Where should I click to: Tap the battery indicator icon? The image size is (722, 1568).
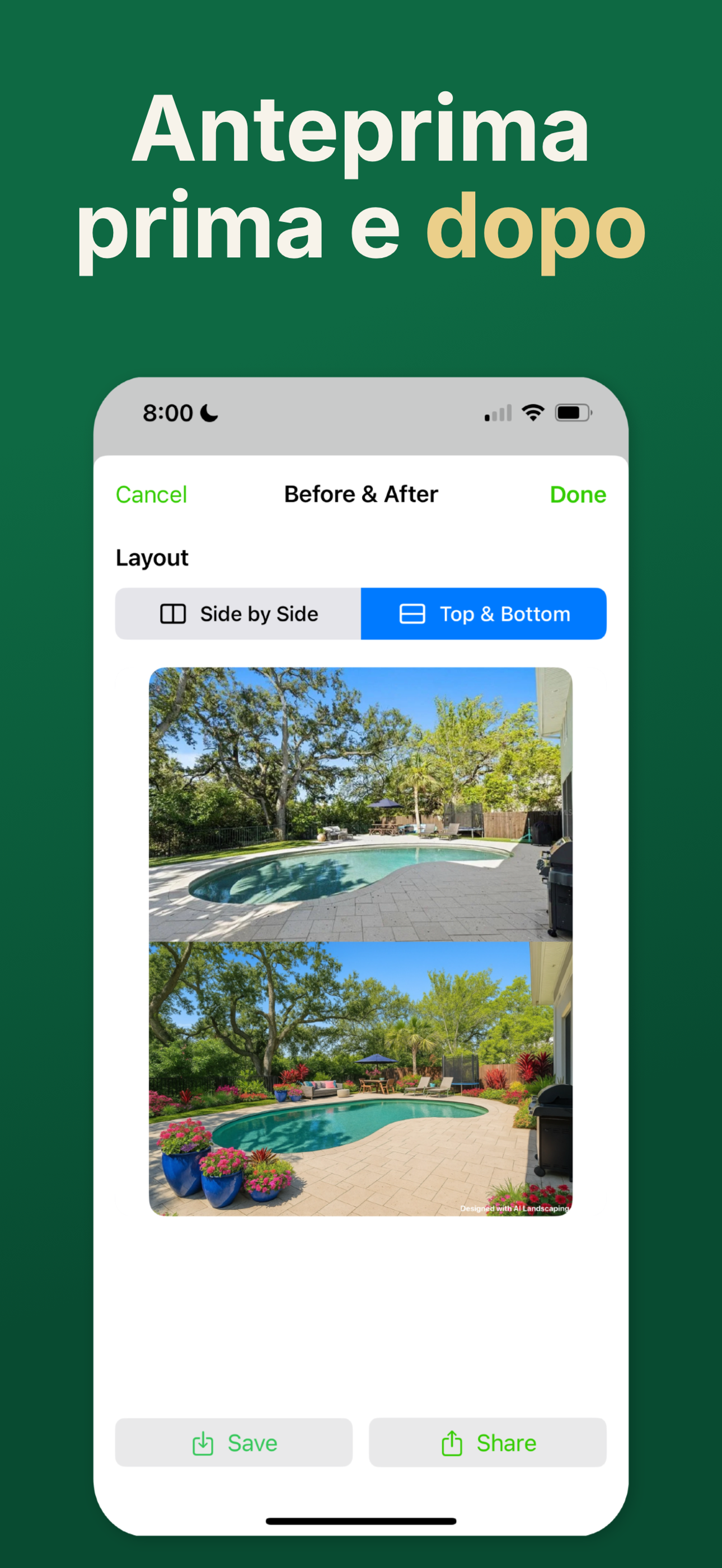point(573,412)
